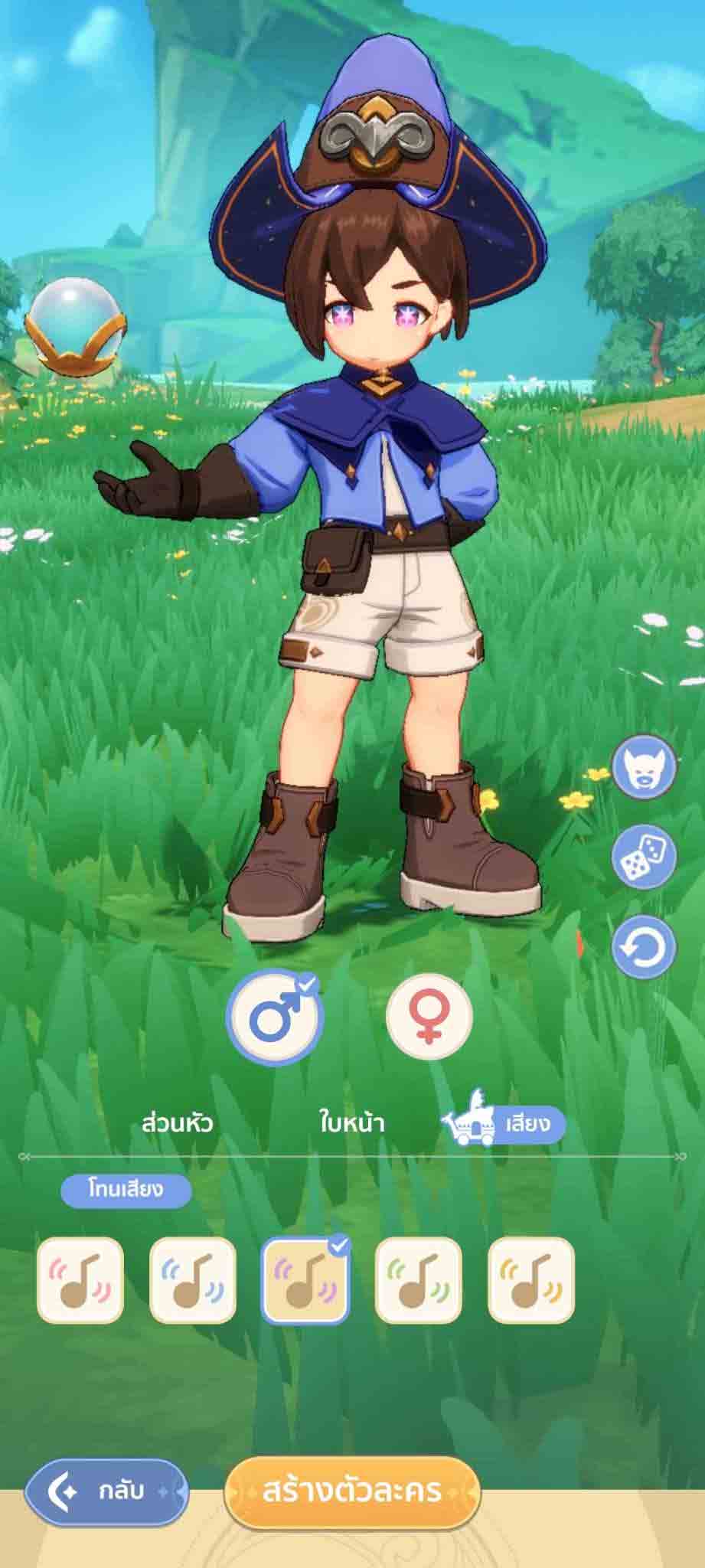Reset the character with the circular arrow

(645, 946)
